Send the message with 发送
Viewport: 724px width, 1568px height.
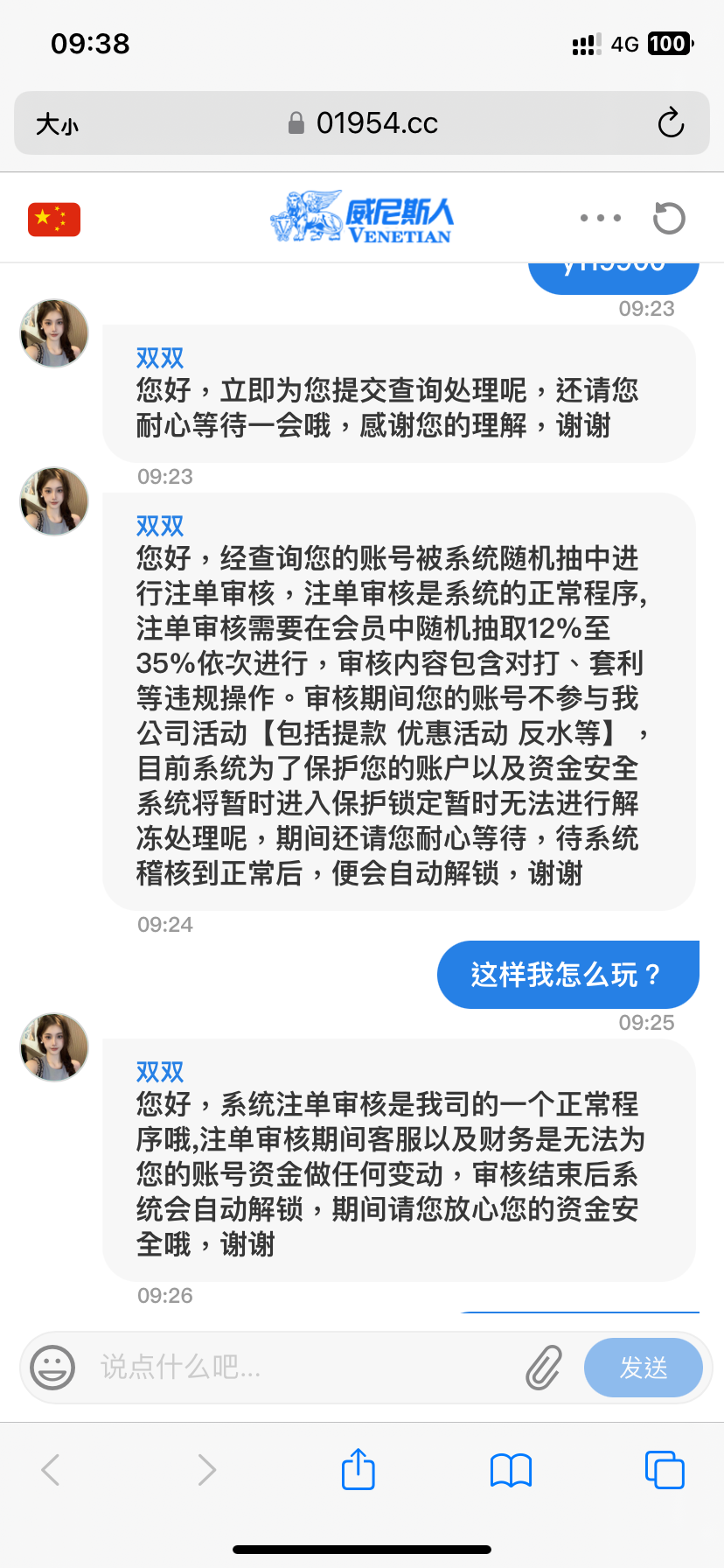point(644,1367)
